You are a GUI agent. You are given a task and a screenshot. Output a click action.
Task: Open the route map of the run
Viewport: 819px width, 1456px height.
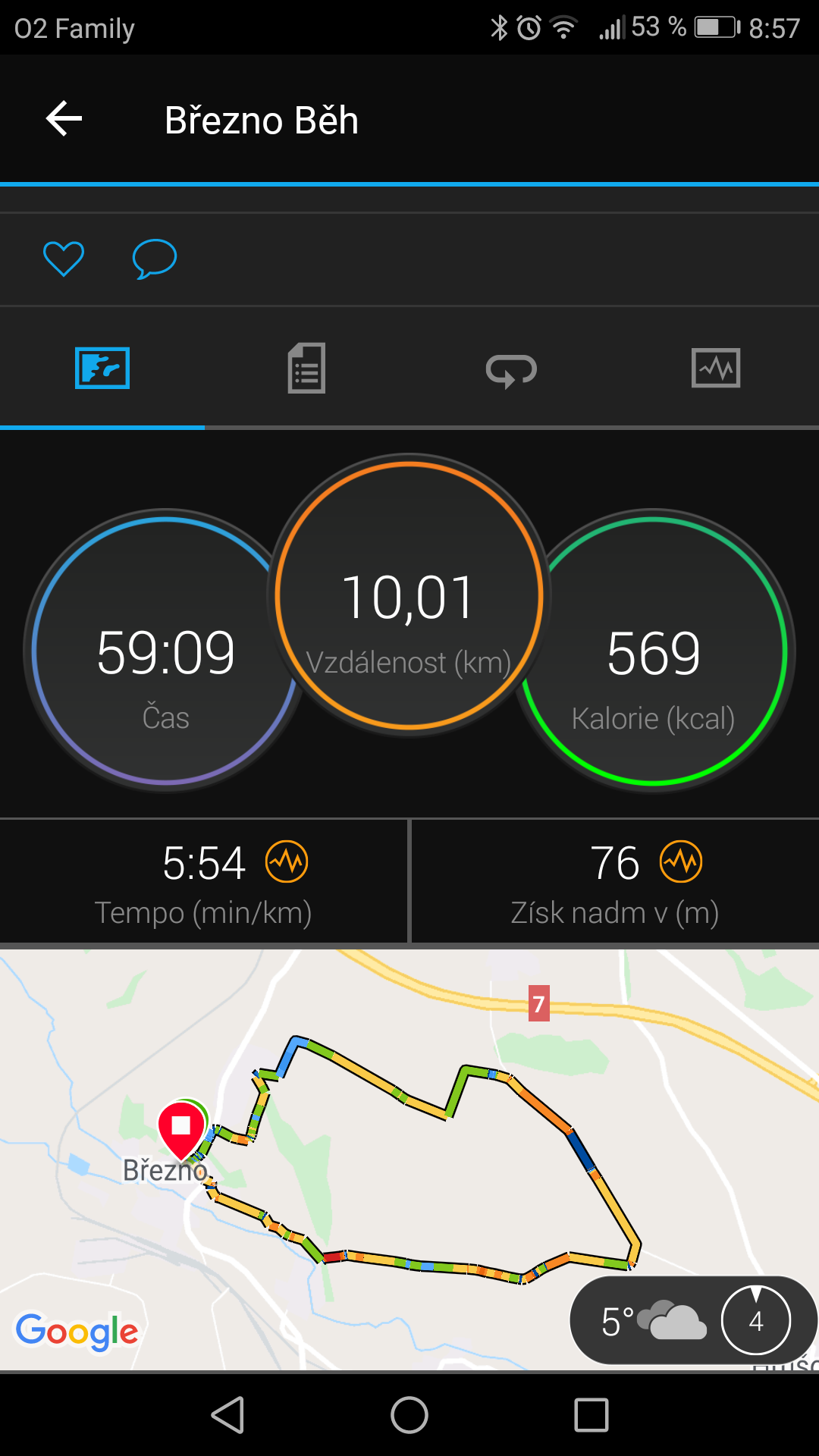pos(409,1159)
